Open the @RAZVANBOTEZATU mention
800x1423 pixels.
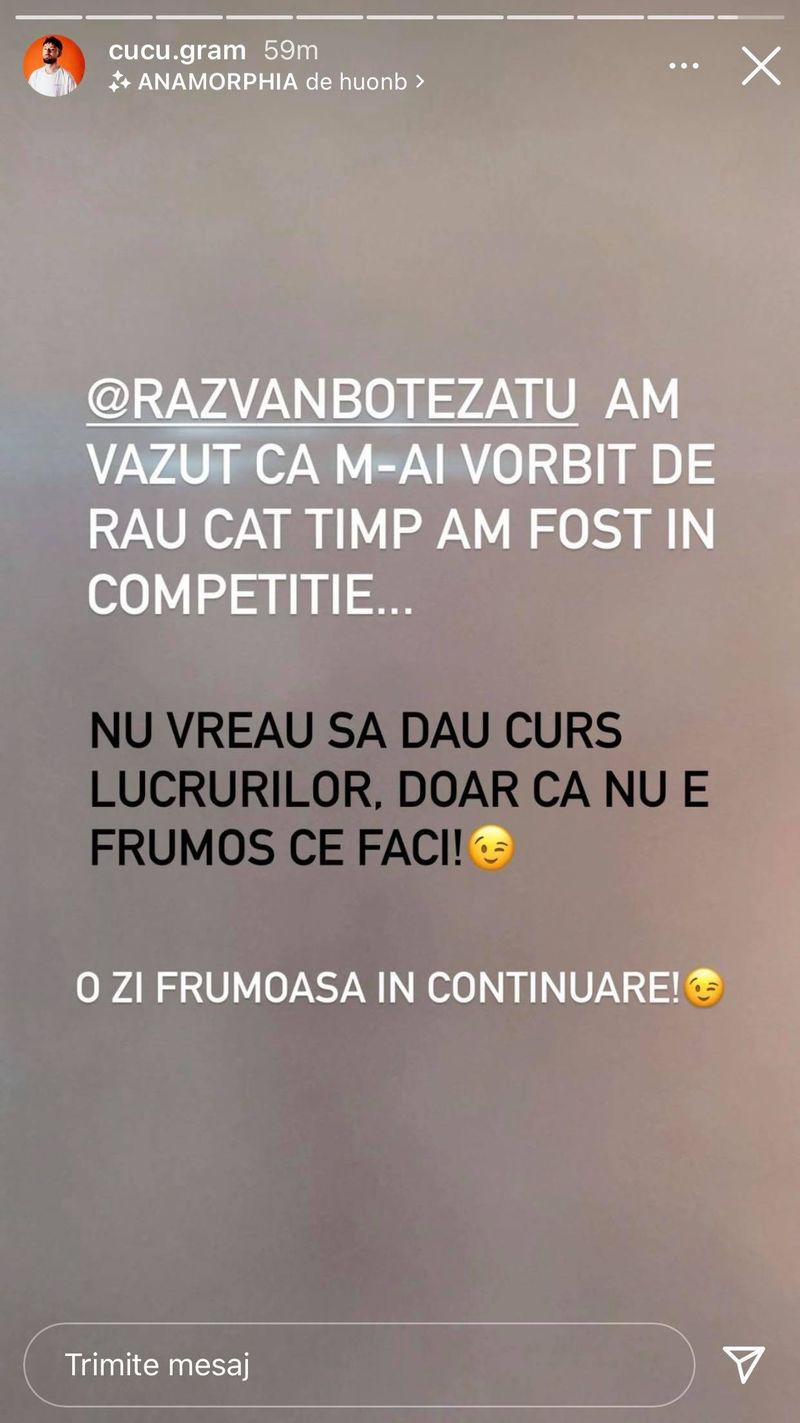(333, 401)
